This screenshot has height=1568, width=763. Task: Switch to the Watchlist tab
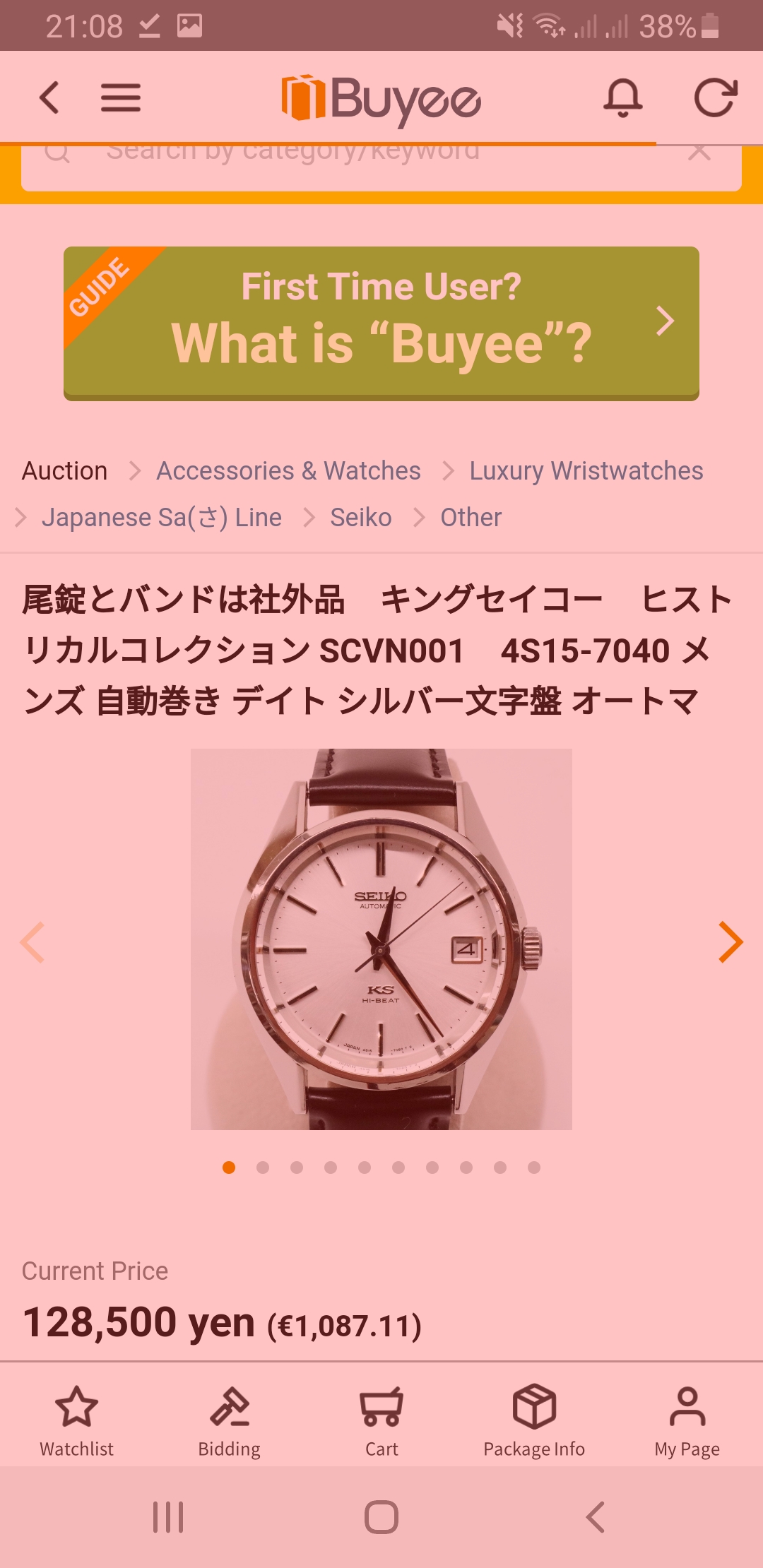pyautogui.click(x=76, y=1421)
